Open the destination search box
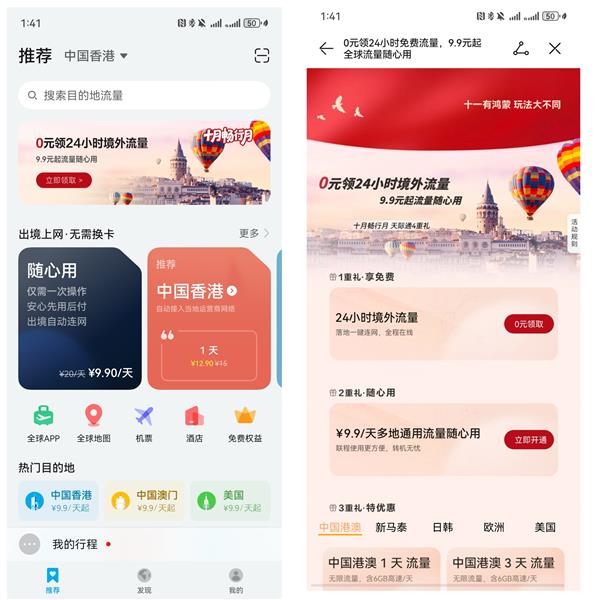Image resolution: width=600 pixels, height=600 pixels. (x=144, y=95)
